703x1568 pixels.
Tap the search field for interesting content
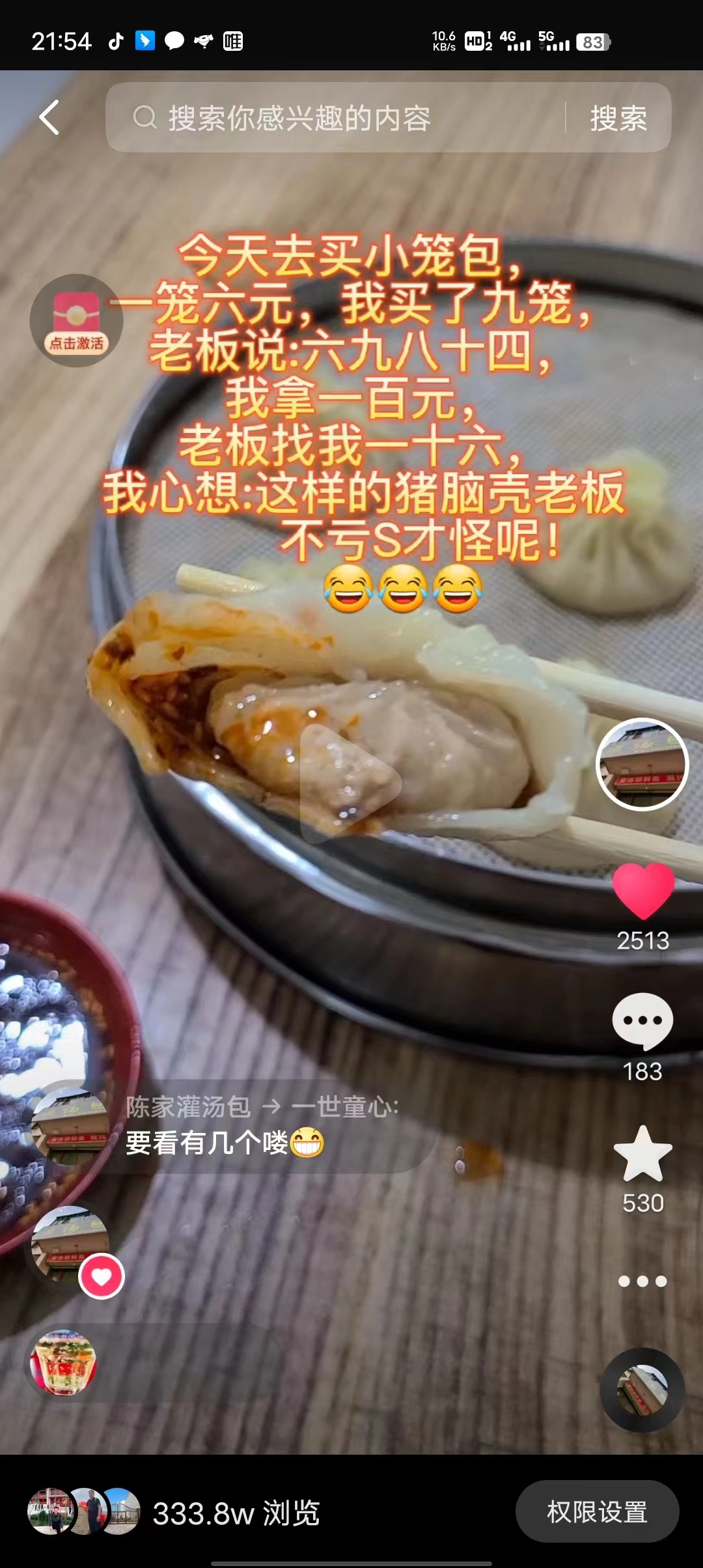(x=338, y=119)
